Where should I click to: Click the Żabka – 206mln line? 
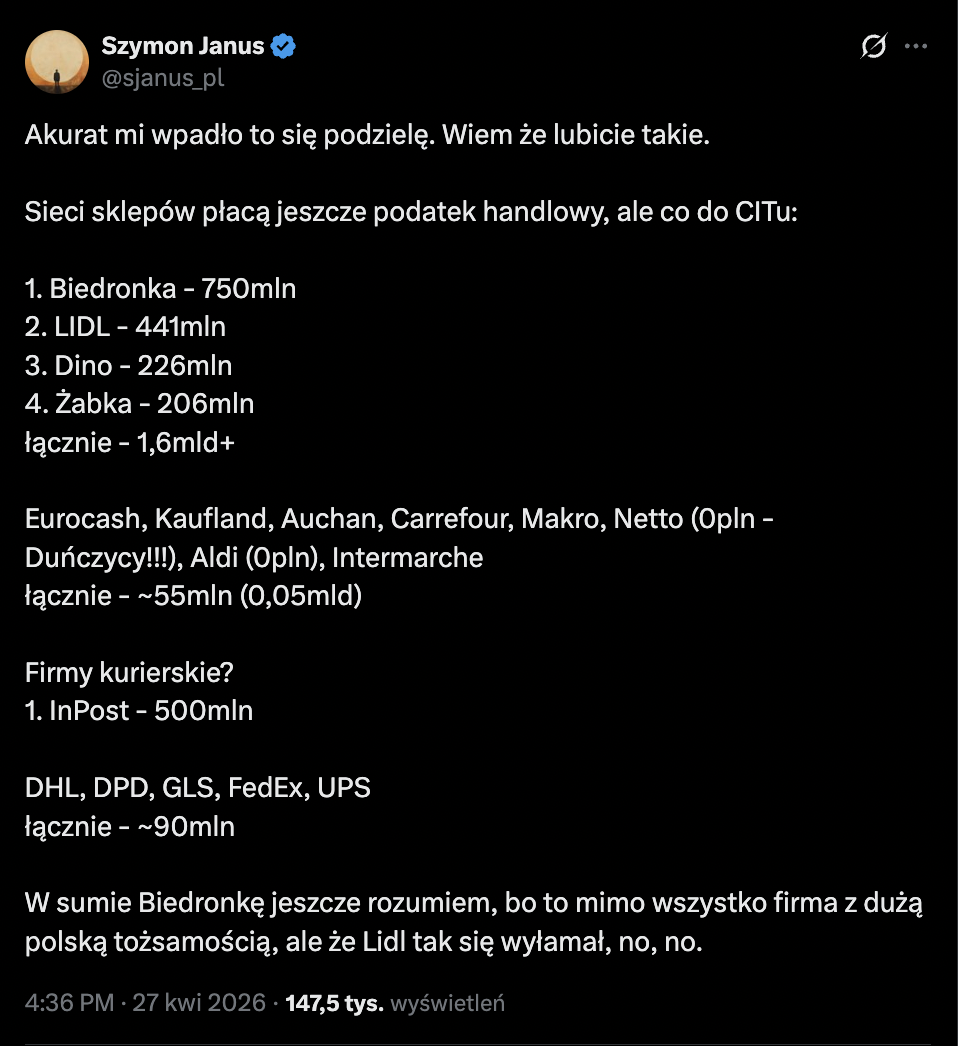[139, 403]
